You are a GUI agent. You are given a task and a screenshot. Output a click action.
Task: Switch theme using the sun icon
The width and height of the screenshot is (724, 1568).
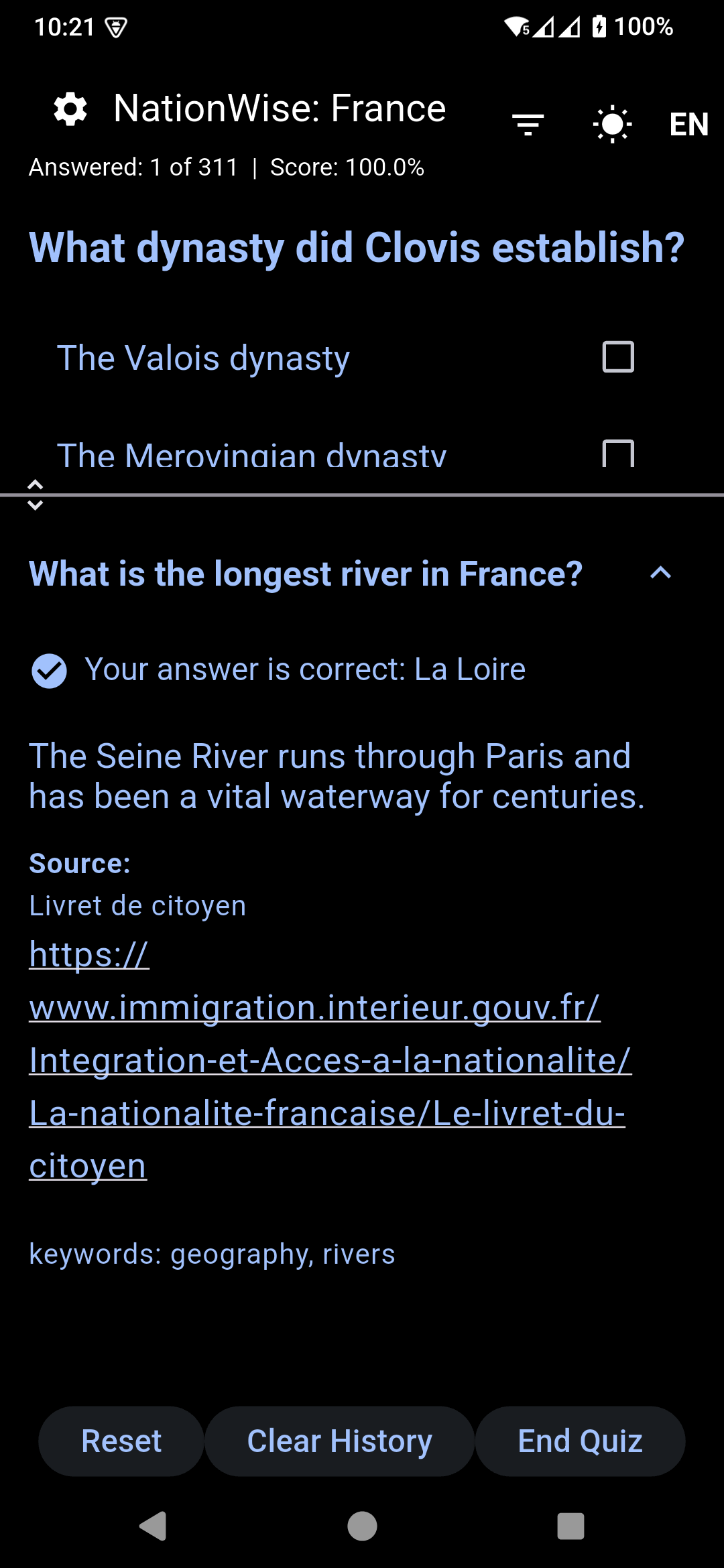tap(611, 123)
